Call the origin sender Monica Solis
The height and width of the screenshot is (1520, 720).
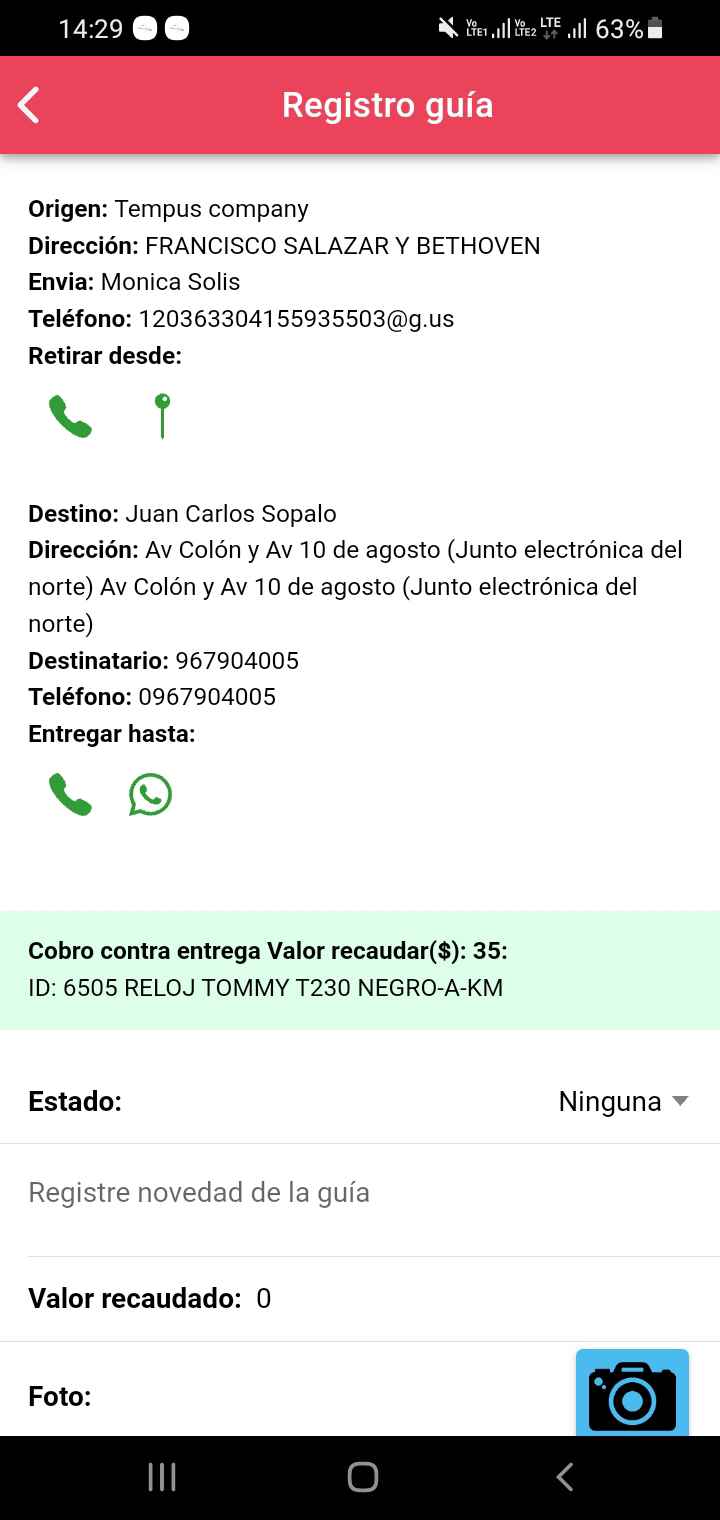tap(70, 416)
